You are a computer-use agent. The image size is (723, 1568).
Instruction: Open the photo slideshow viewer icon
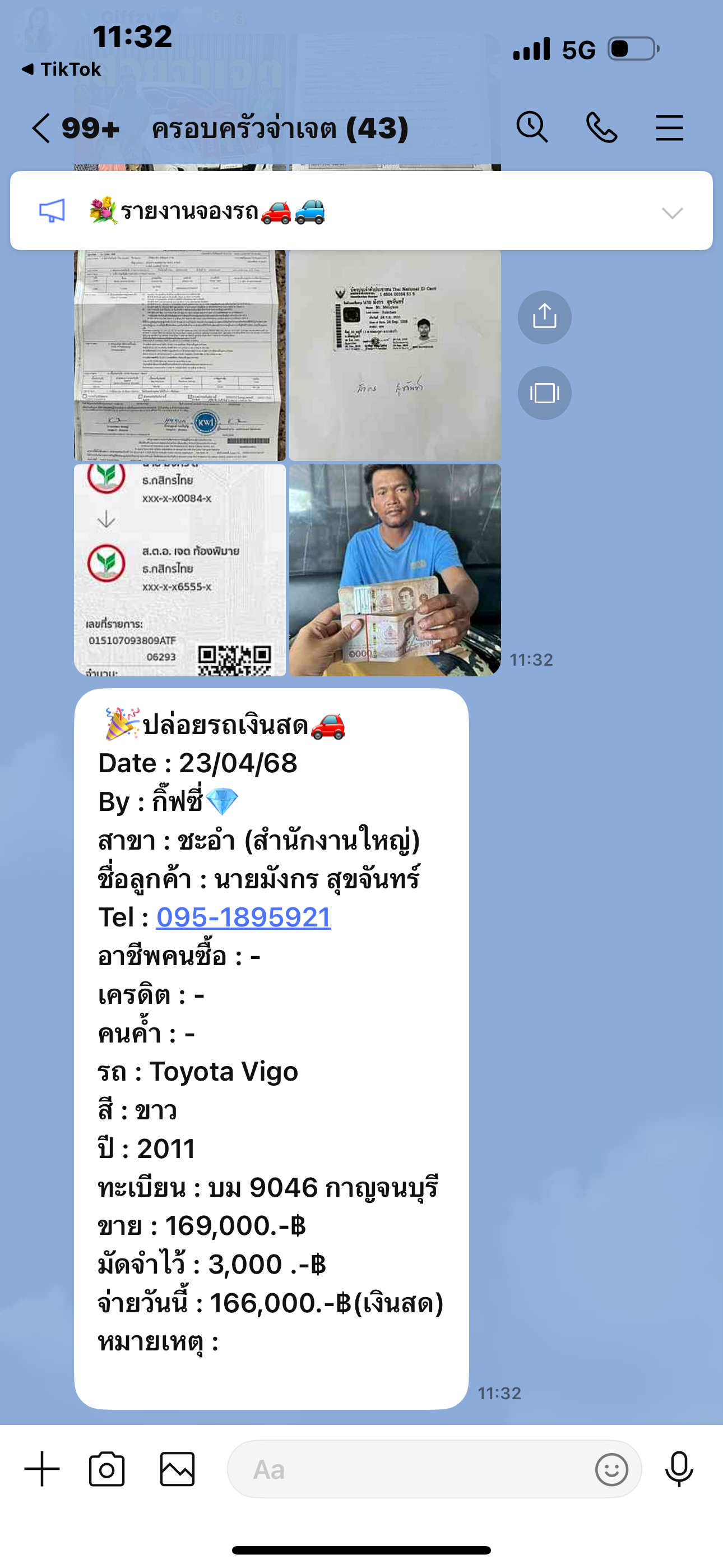pos(544,393)
